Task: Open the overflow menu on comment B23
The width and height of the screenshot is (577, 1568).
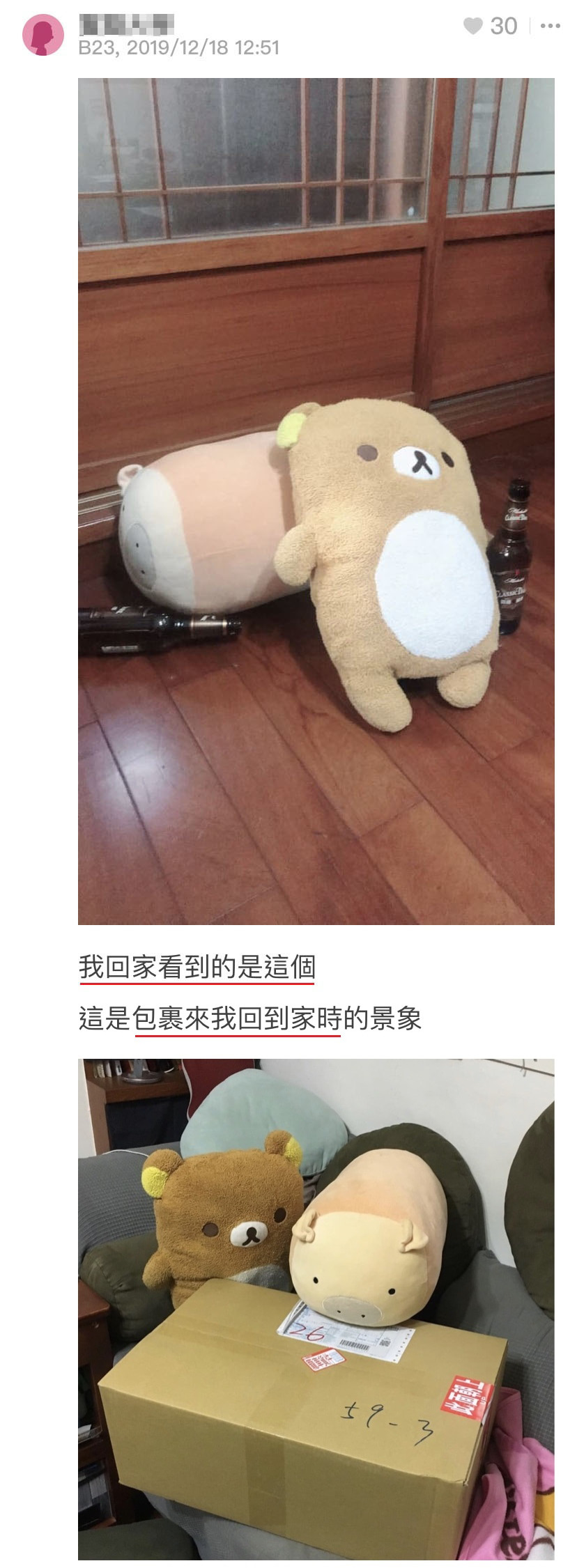Action: pos(551,26)
